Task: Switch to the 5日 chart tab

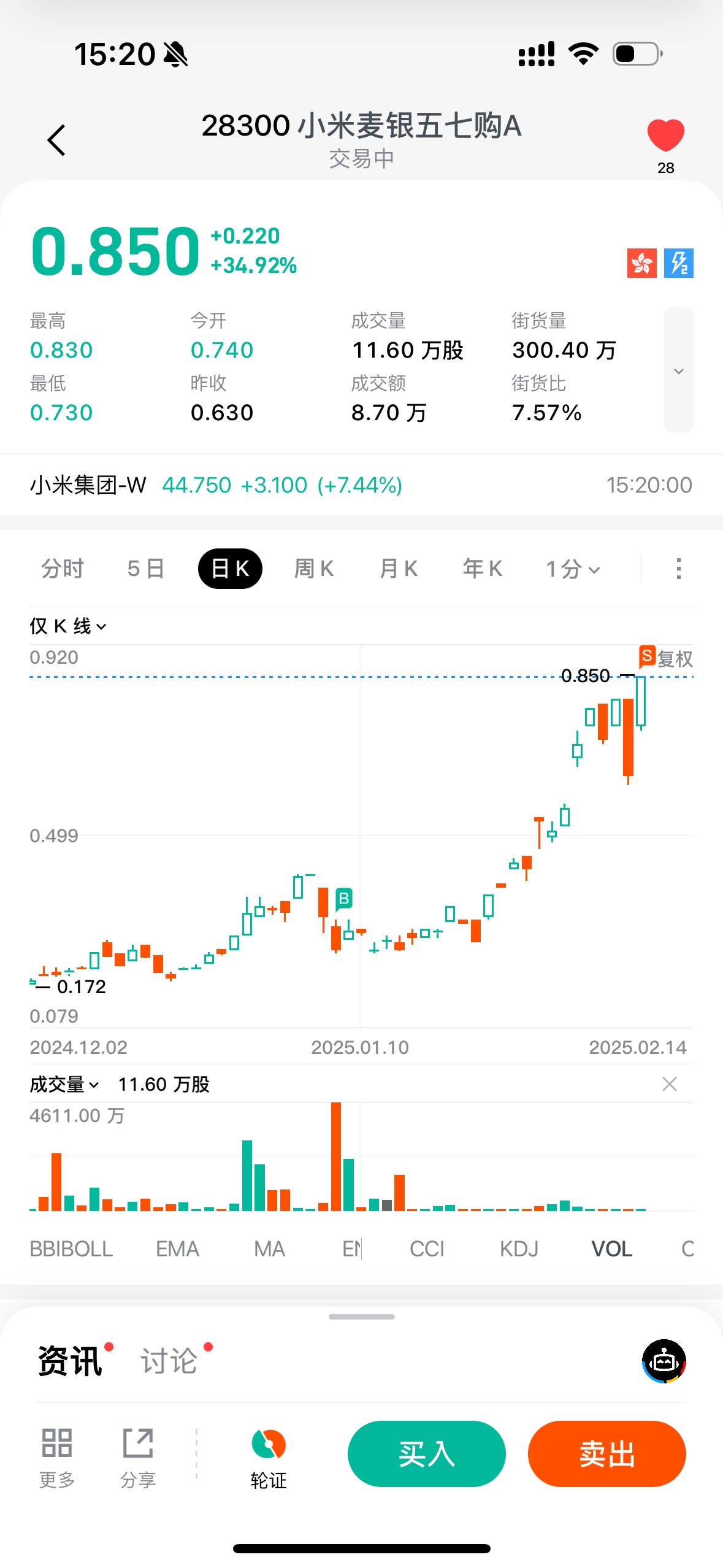Action: (146, 569)
